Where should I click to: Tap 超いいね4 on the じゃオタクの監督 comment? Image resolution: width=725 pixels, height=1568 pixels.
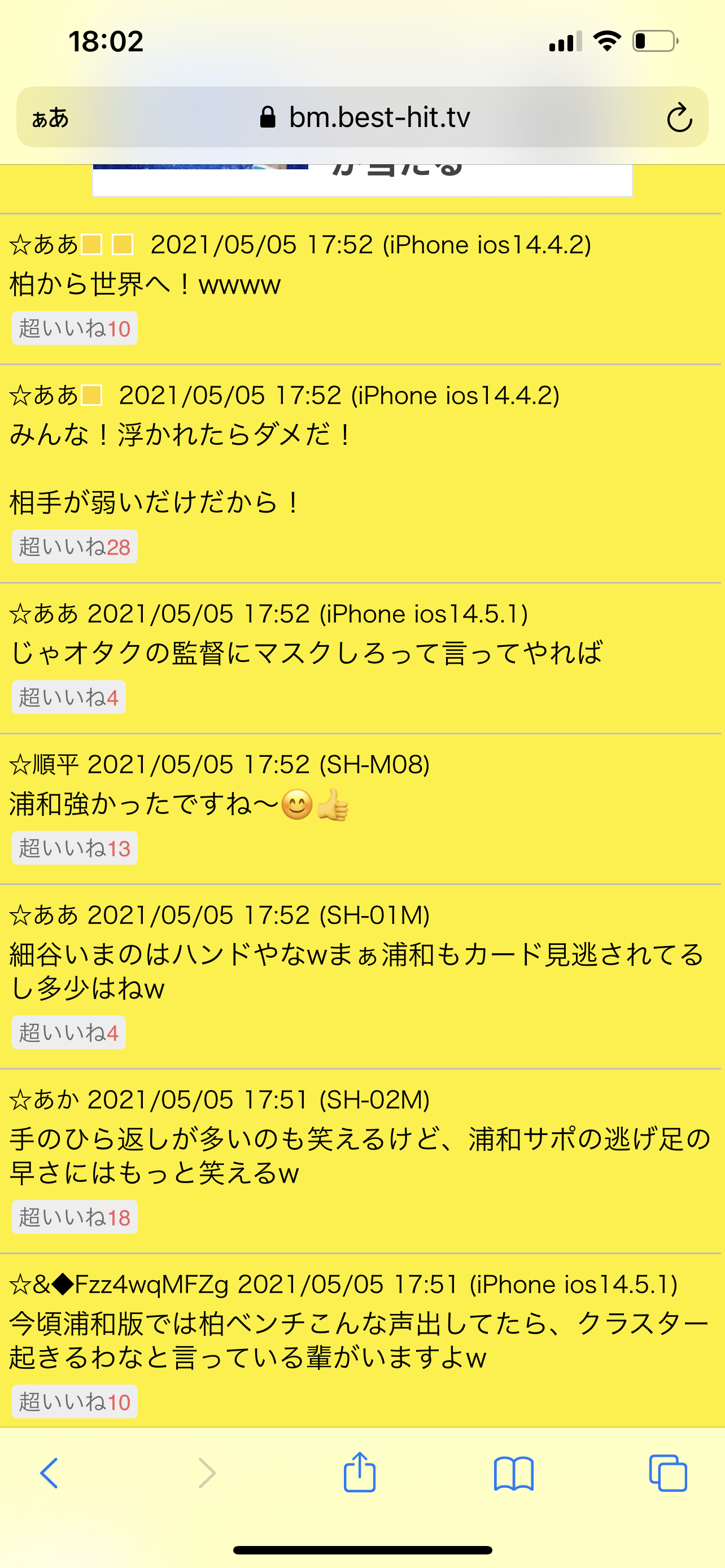click(69, 697)
